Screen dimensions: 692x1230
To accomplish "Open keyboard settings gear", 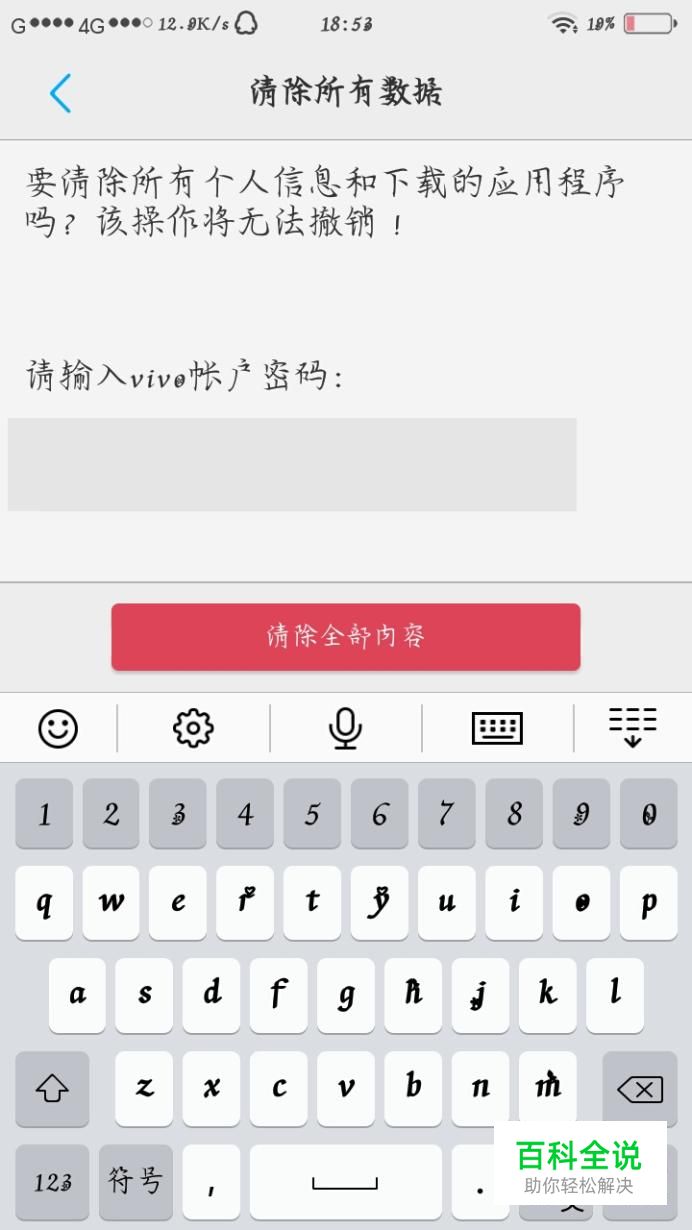I will tap(193, 728).
